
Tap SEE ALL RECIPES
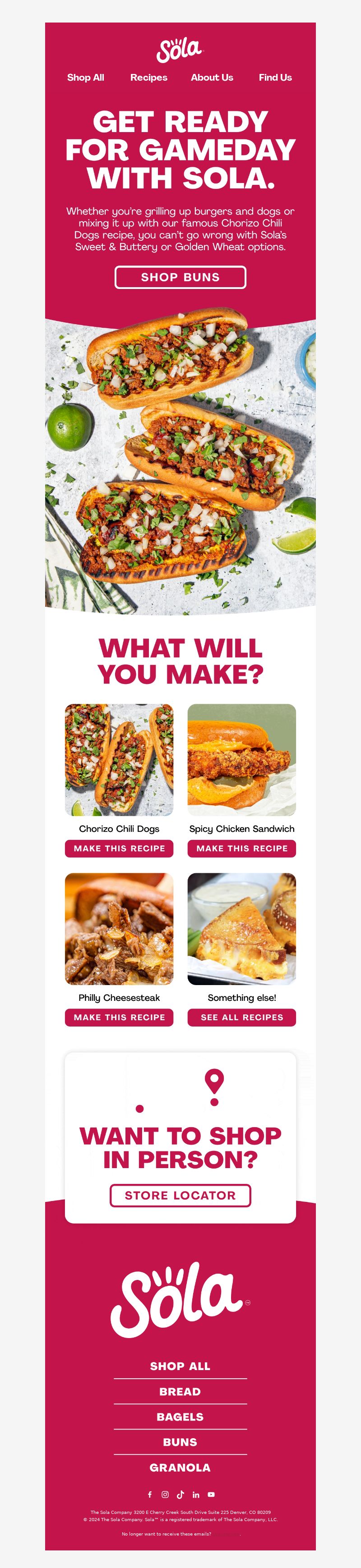click(x=242, y=1017)
